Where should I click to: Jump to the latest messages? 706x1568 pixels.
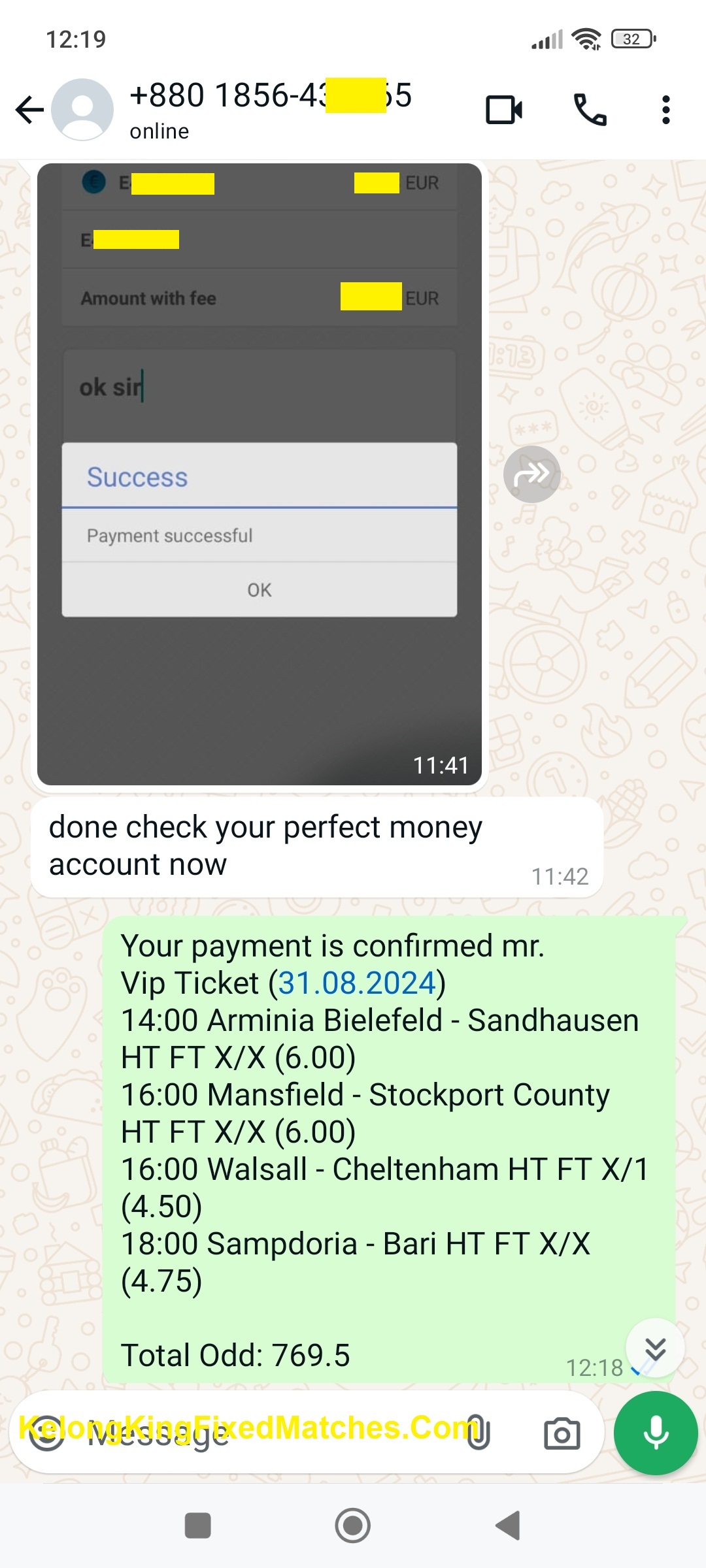655,1348
